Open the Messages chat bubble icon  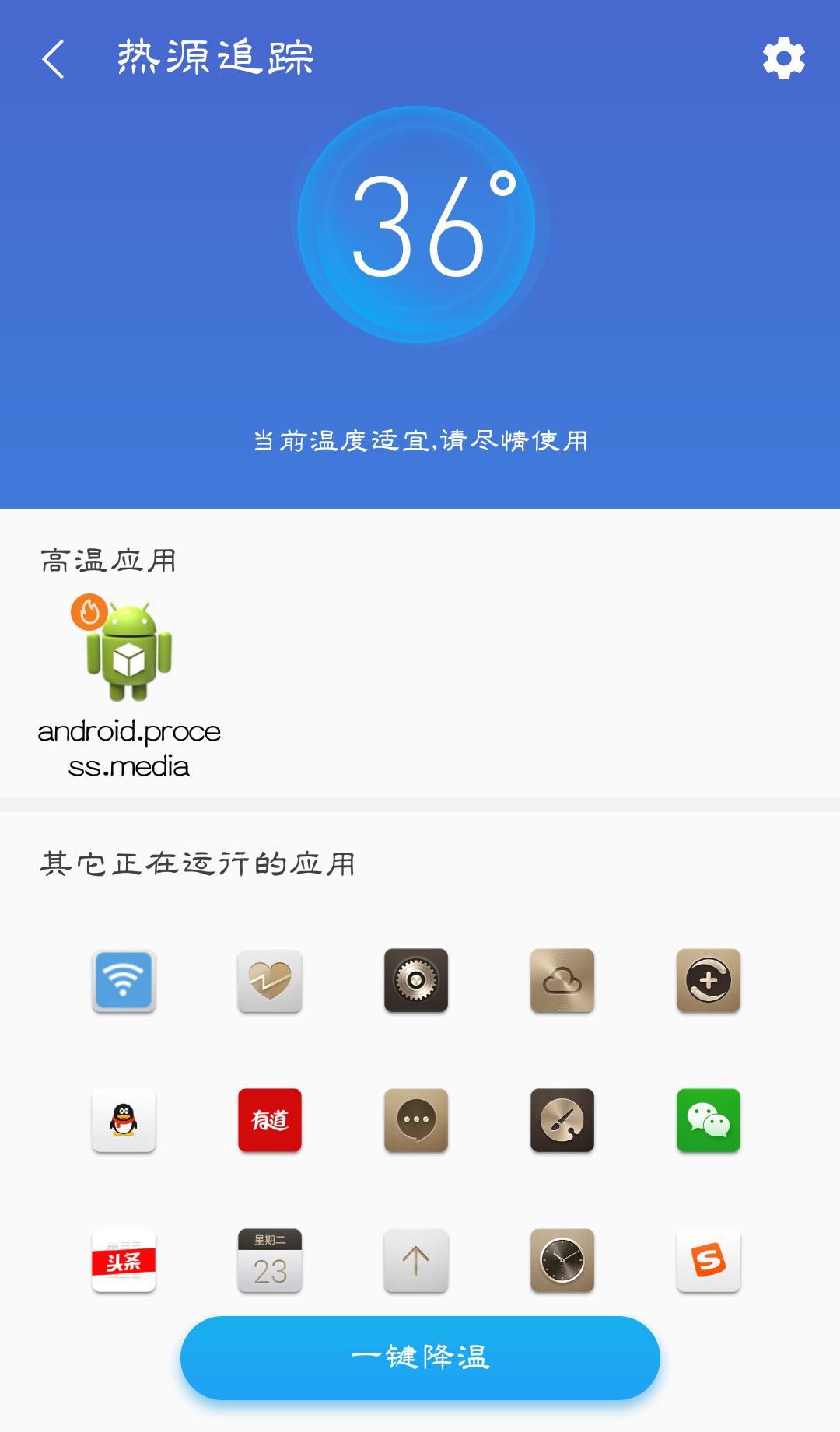416,1122
